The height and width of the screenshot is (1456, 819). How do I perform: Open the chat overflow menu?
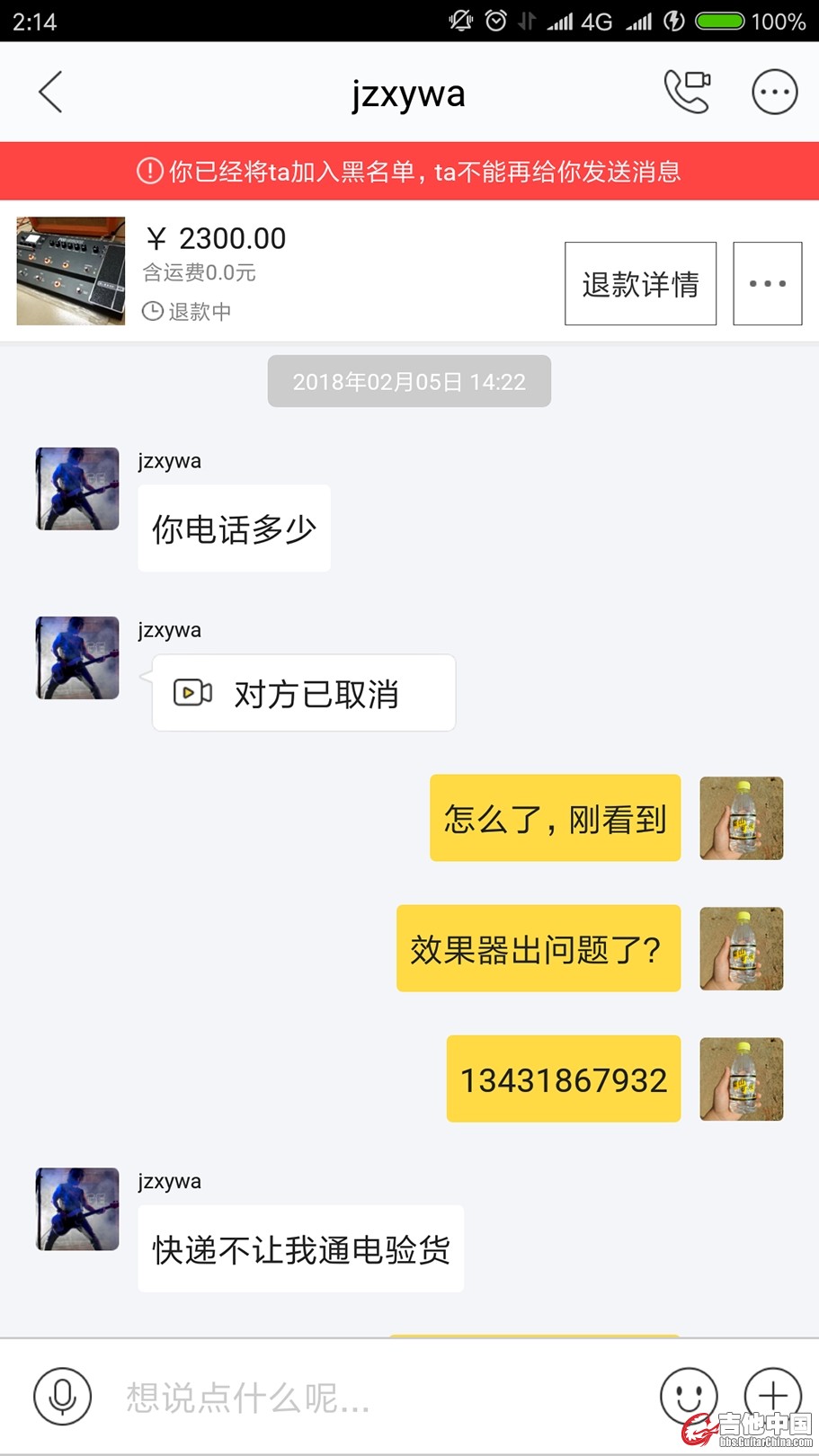point(774,92)
